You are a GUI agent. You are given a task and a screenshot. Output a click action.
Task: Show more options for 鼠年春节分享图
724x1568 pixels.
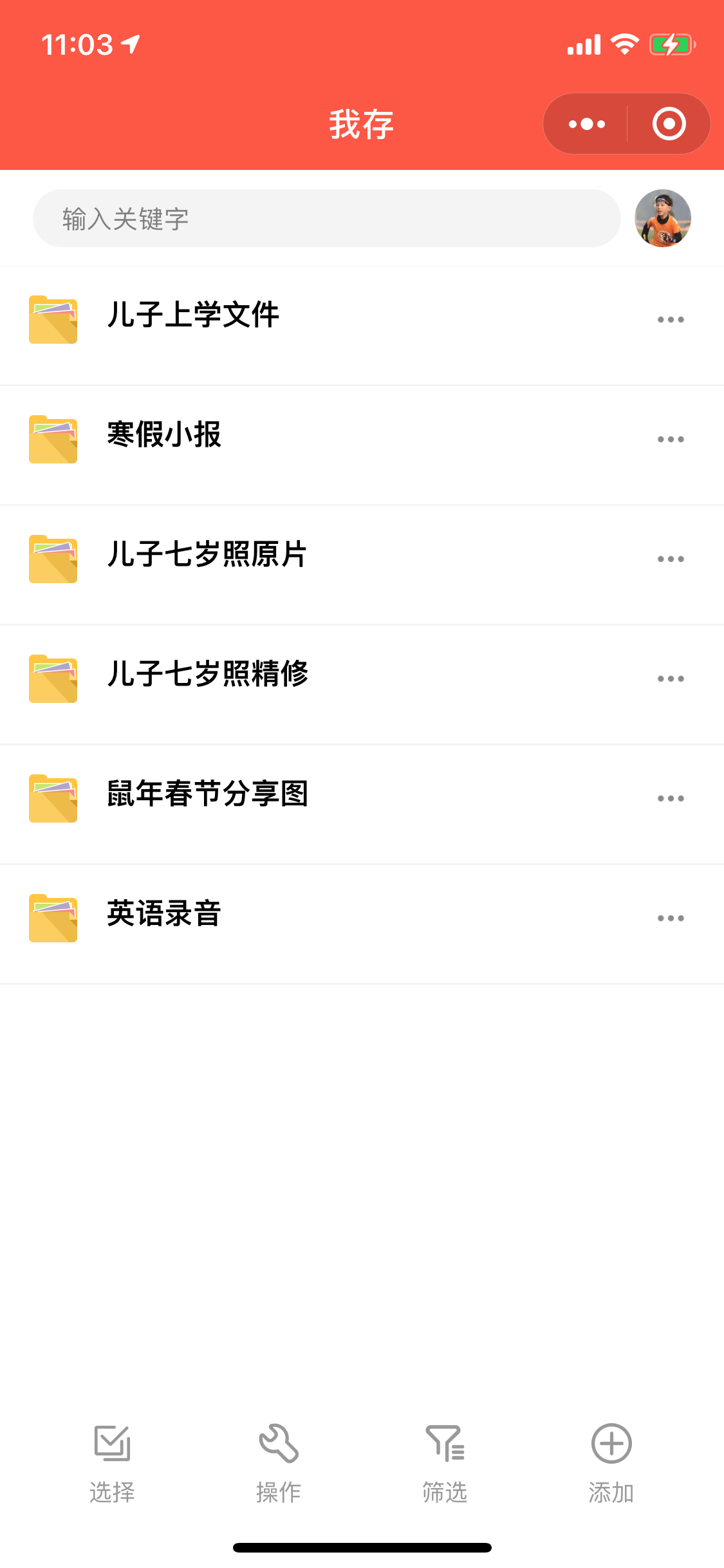pyautogui.click(x=671, y=798)
